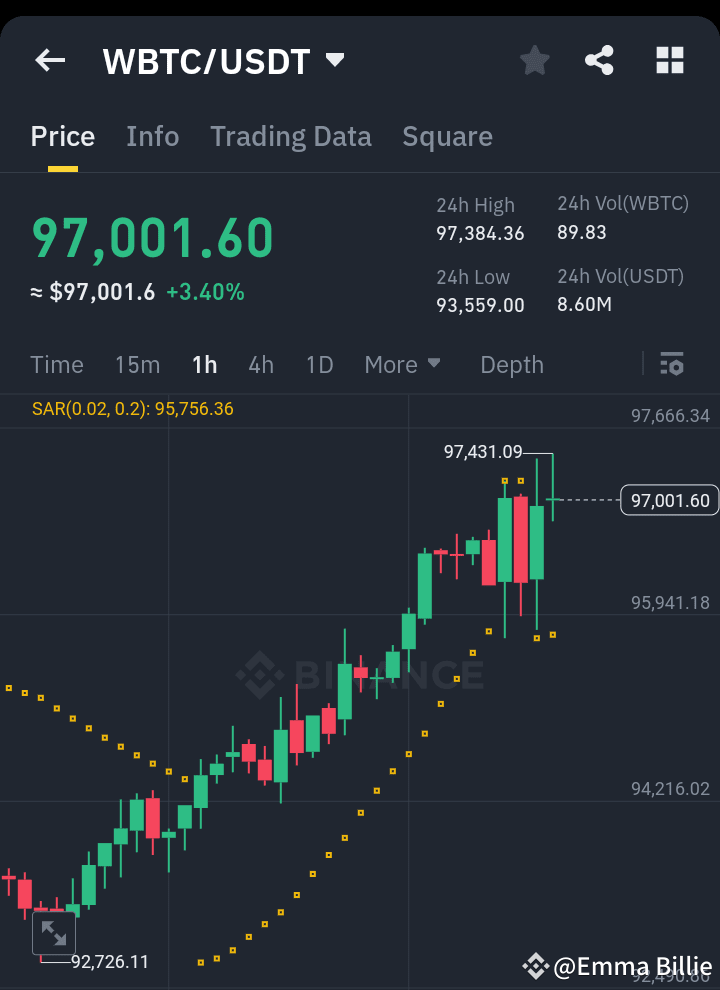720x990 pixels.
Task: Tap the Binance logo beside @Emma Billie
Action: [x=537, y=967]
